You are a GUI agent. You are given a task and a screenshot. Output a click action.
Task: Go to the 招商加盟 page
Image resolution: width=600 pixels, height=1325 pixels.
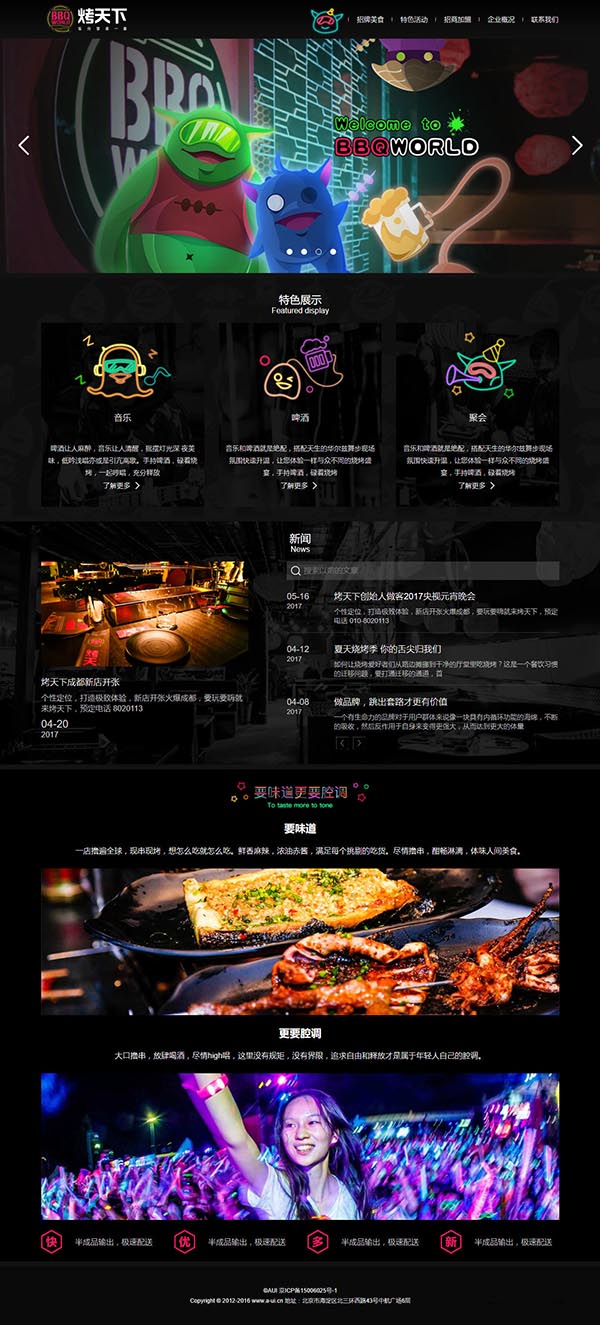(457, 19)
